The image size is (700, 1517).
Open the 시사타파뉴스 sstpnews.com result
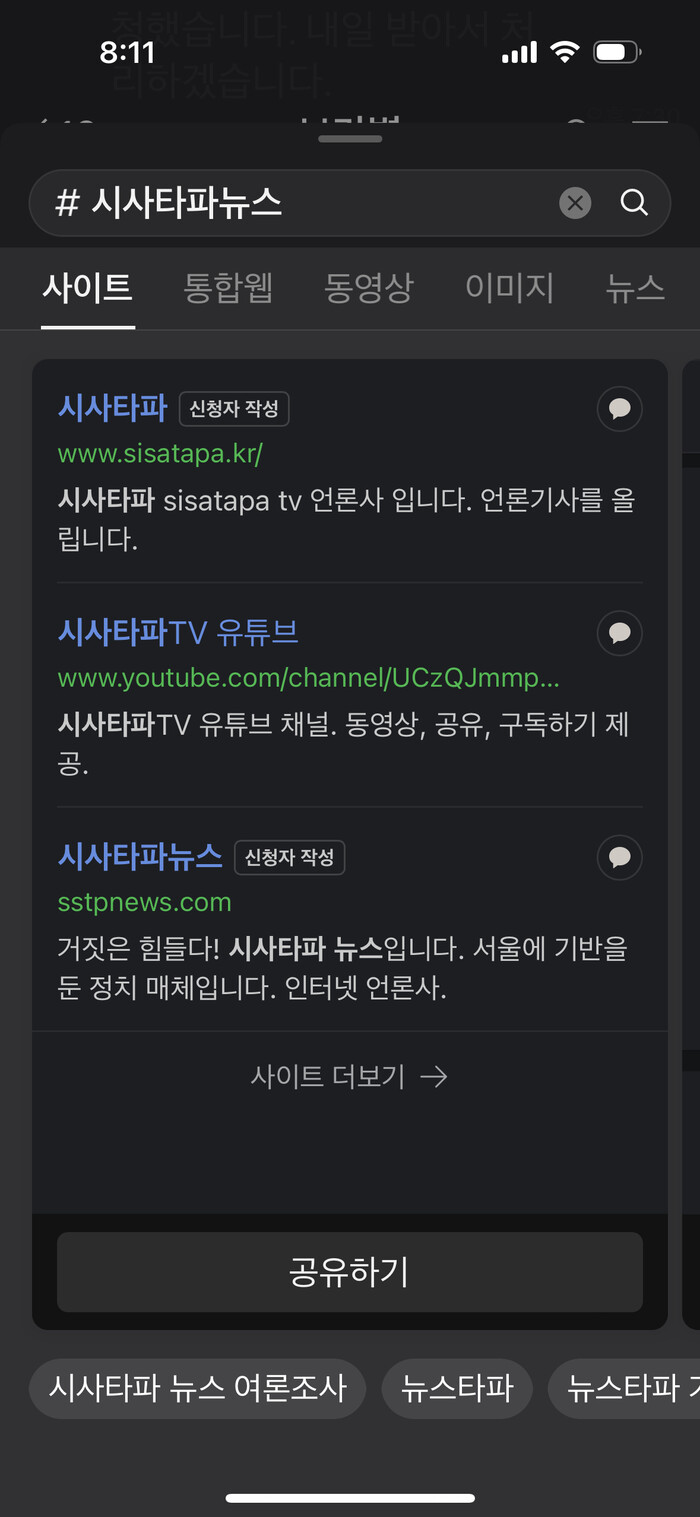coord(140,857)
